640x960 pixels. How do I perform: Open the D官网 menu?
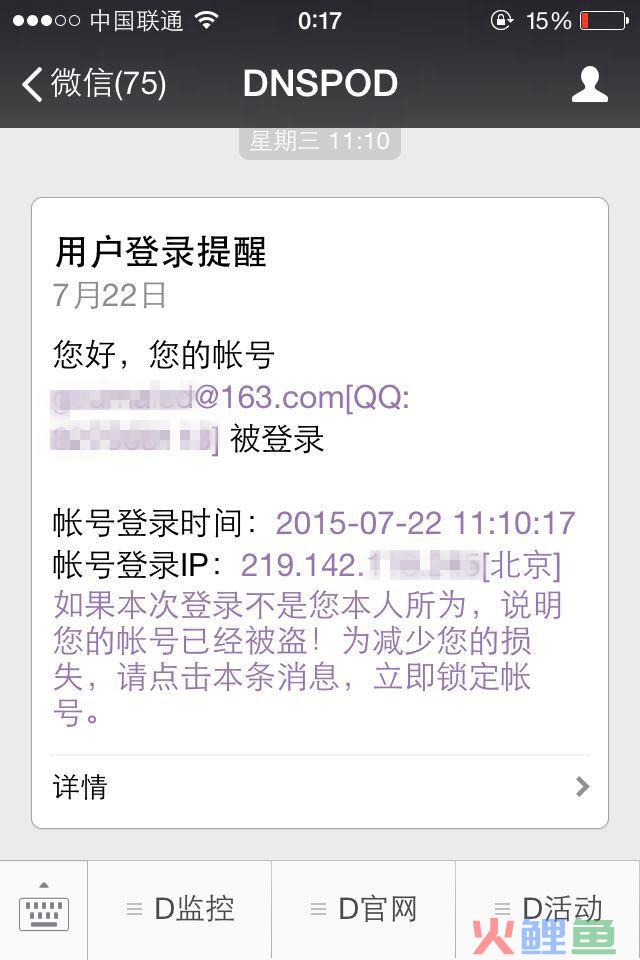pyautogui.click(x=363, y=909)
